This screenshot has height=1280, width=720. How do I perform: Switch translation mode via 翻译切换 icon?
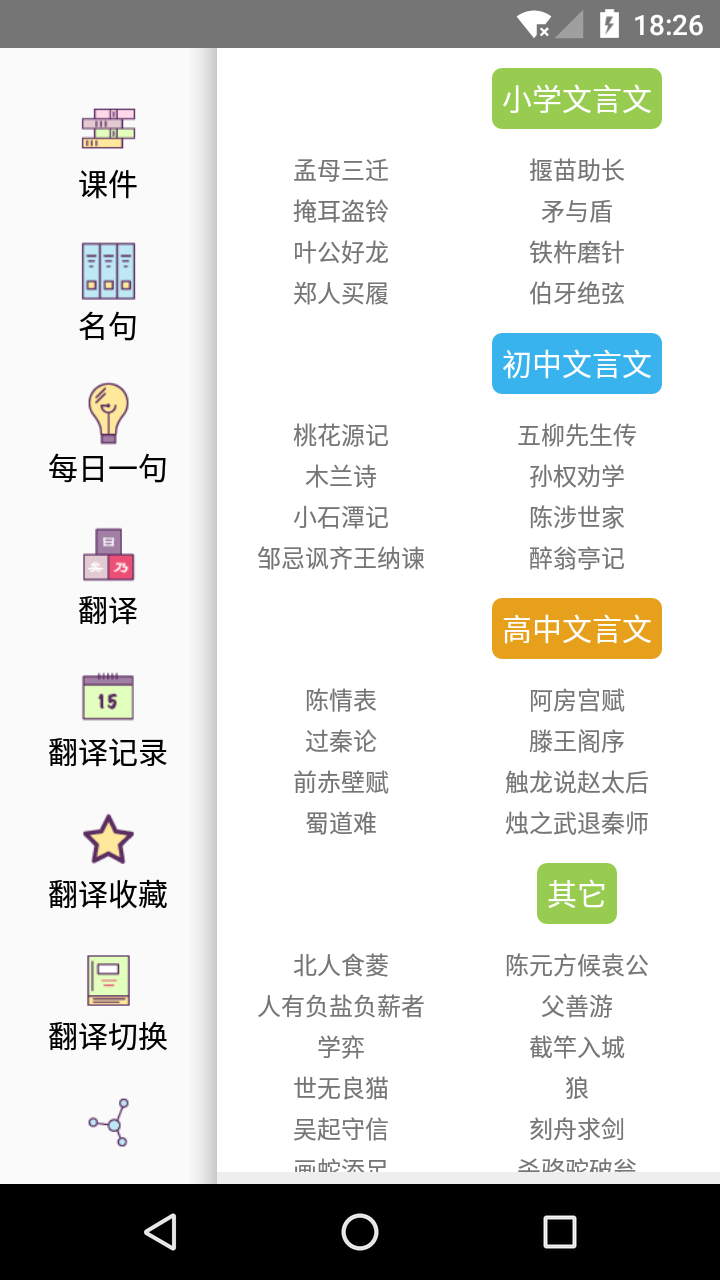[x=105, y=995]
